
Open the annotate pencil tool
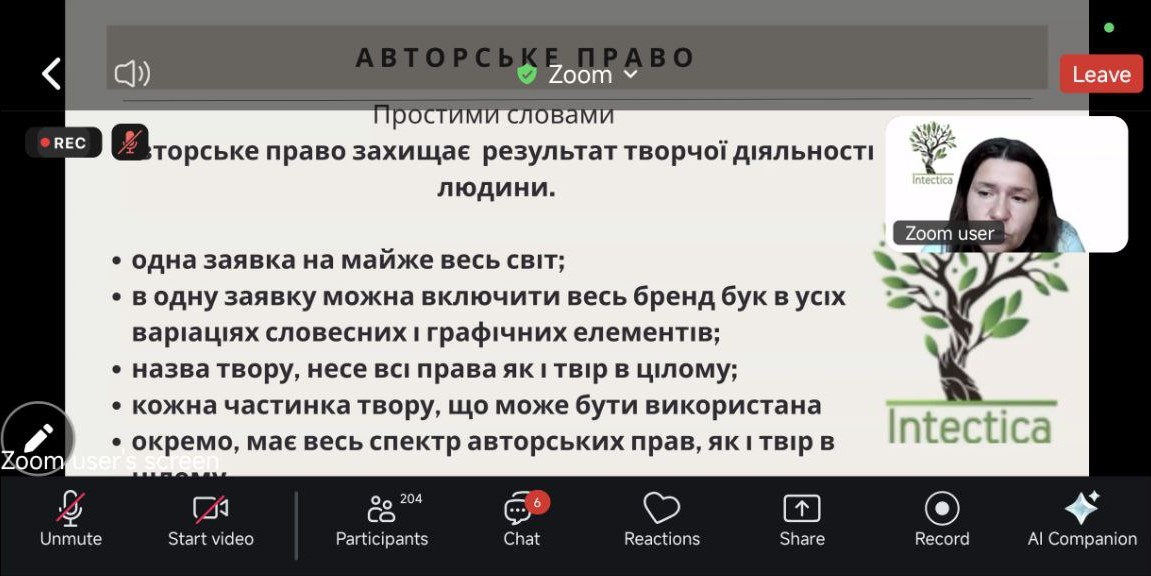pyautogui.click(x=38, y=438)
